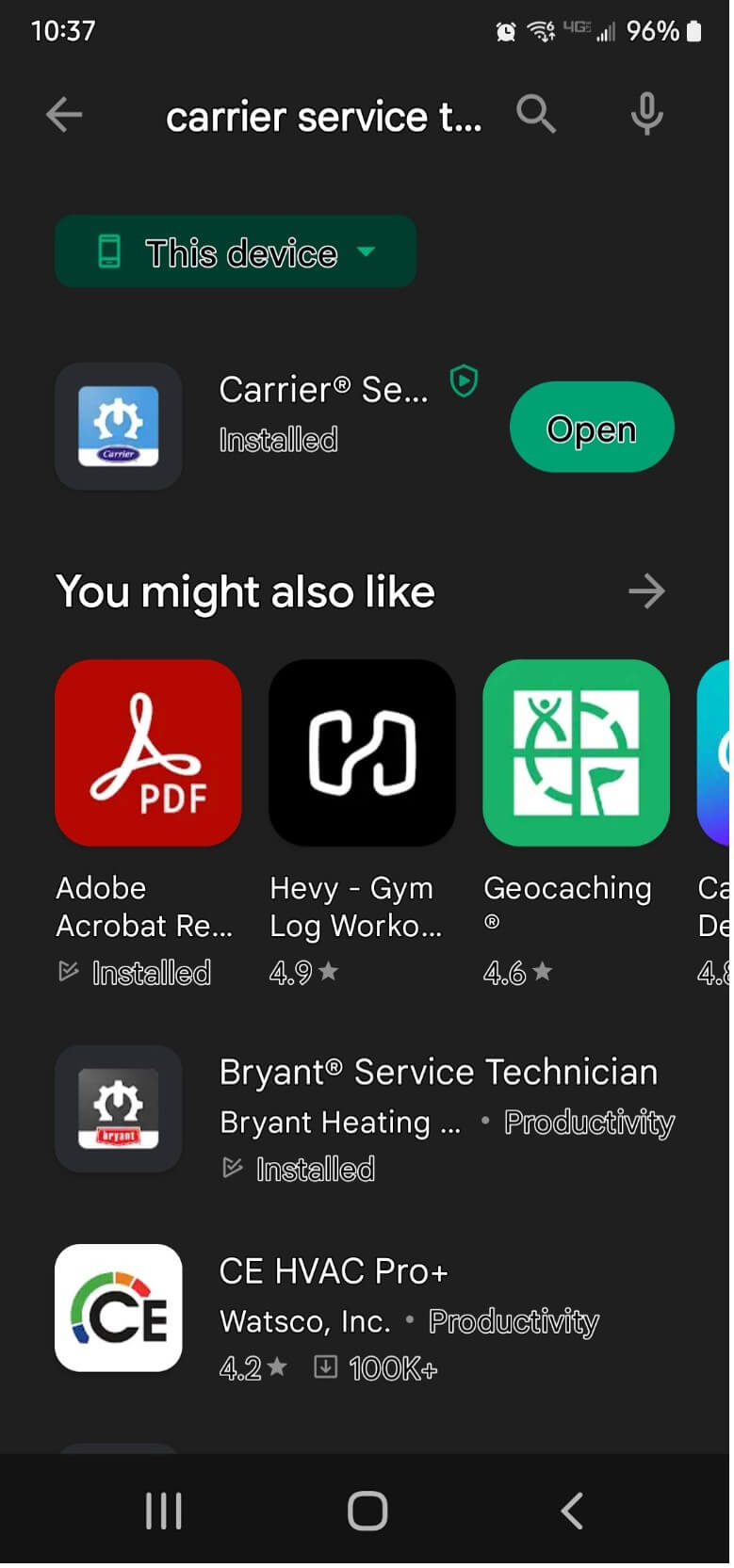Screen dimensions: 734x1568
Task: Expand the 'This device' dropdown chip
Action: (x=236, y=251)
